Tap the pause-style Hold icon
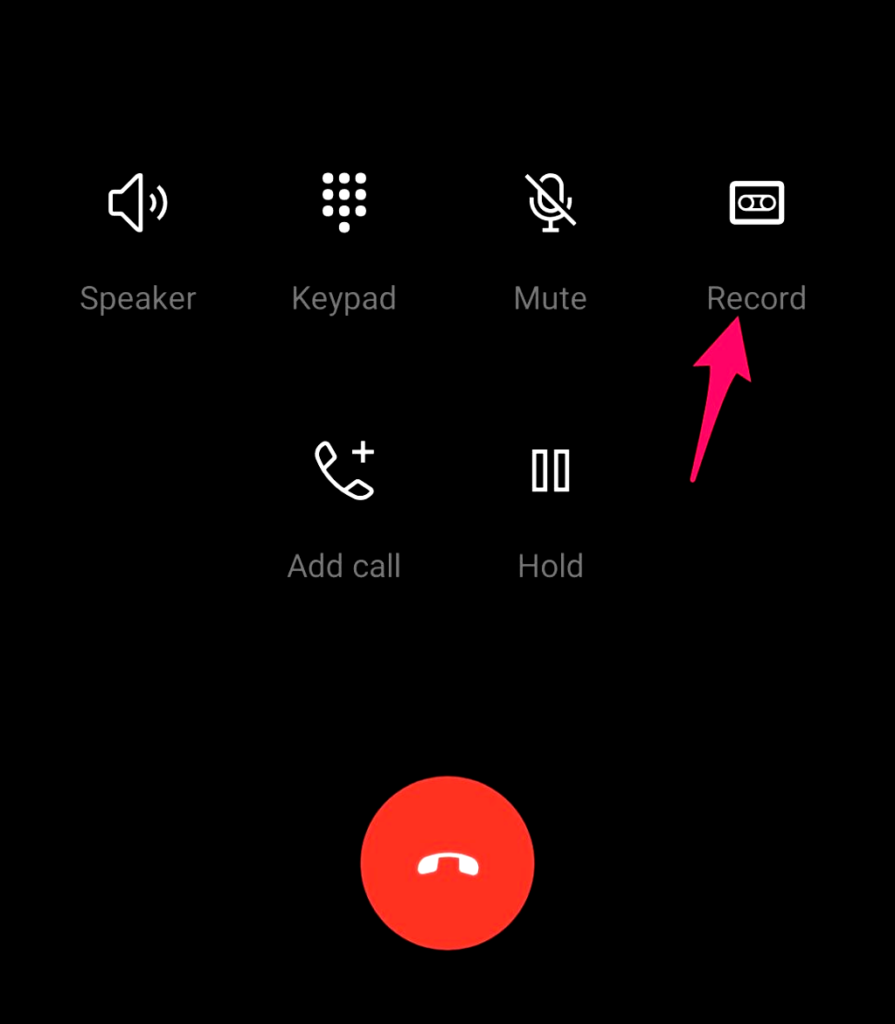This screenshot has height=1024, width=895. tap(550, 470)
